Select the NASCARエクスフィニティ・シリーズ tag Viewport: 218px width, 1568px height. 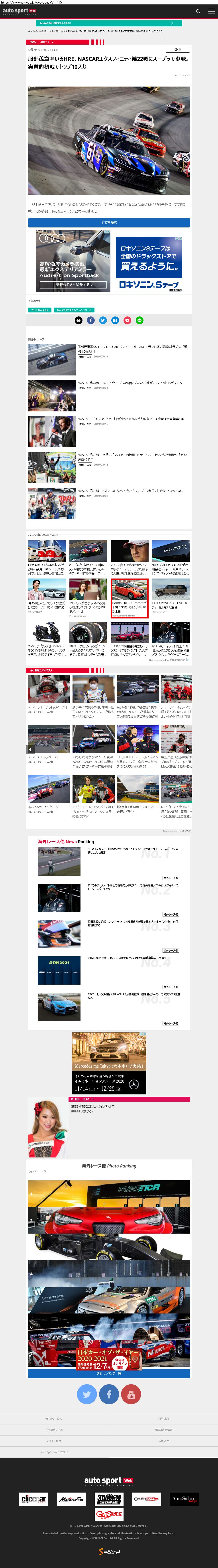(74, 310)
